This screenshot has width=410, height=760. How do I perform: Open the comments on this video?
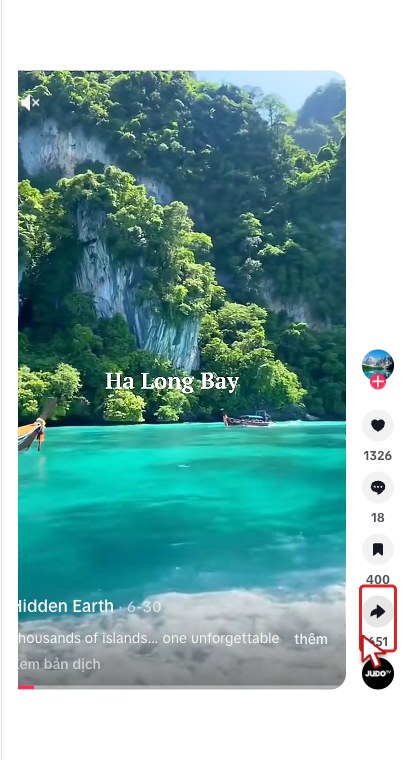tap(378, 487)
